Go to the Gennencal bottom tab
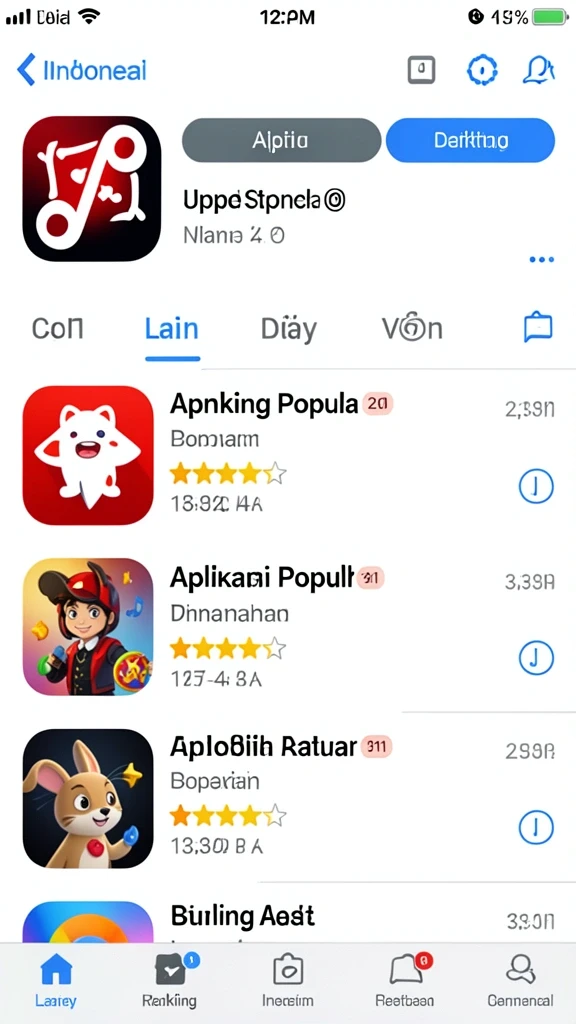 [520, 980]
